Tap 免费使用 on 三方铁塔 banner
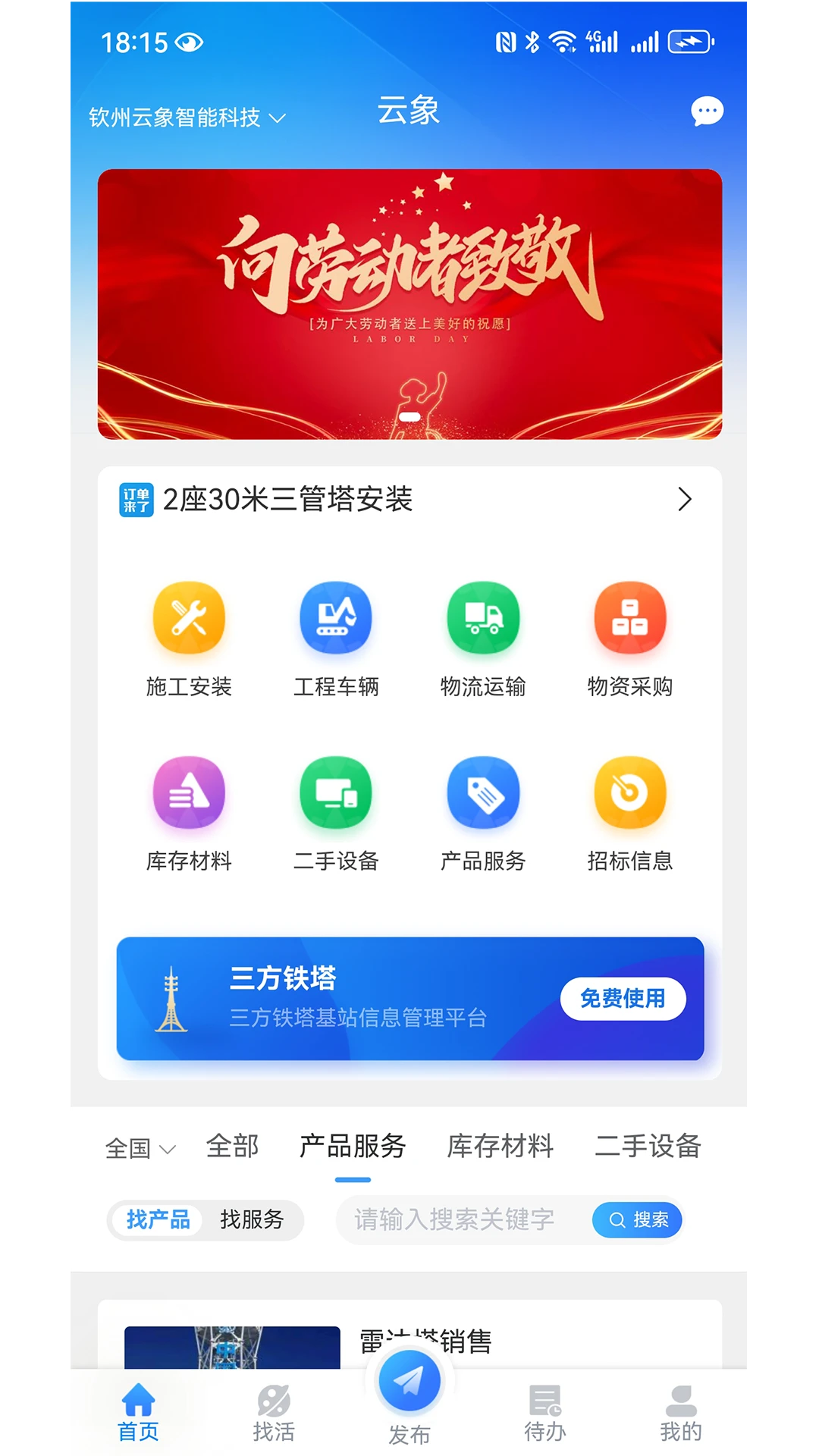This screenshot has height=1456, width=819. click(623, 999)
